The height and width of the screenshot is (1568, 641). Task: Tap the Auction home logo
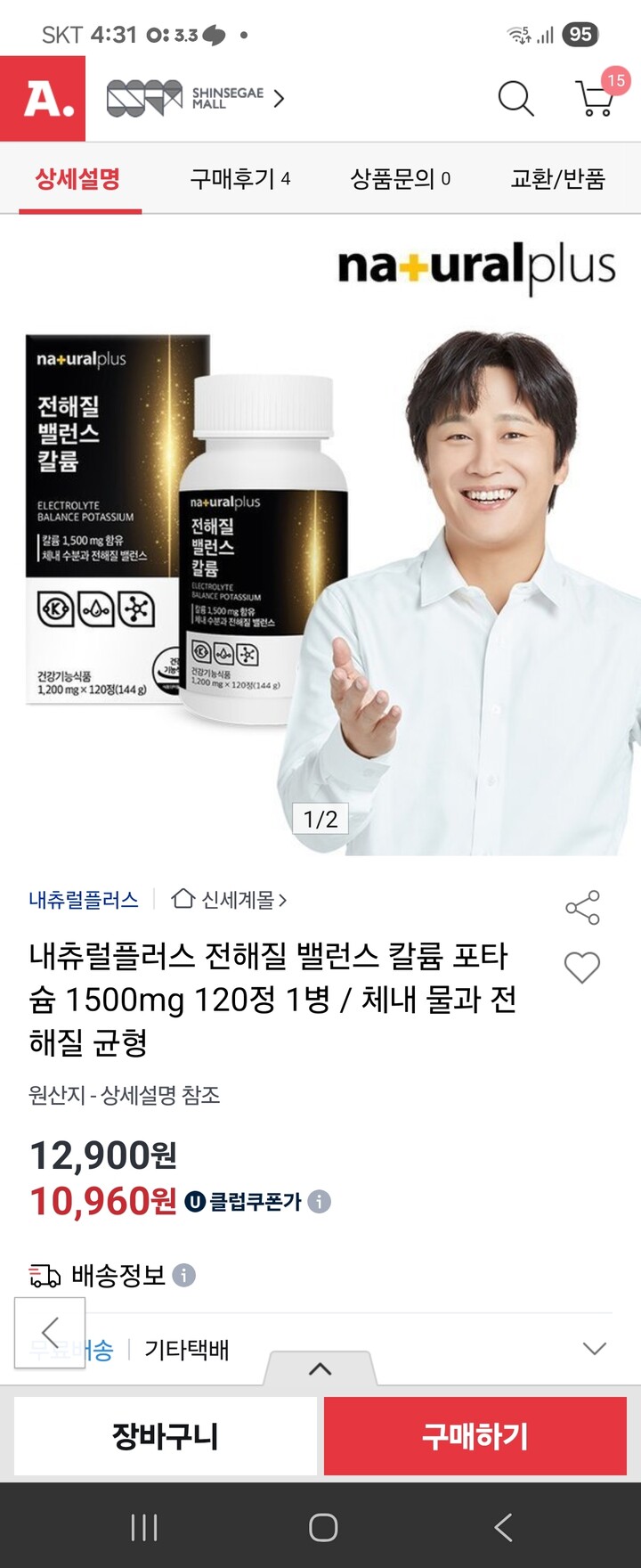point(42,98)
